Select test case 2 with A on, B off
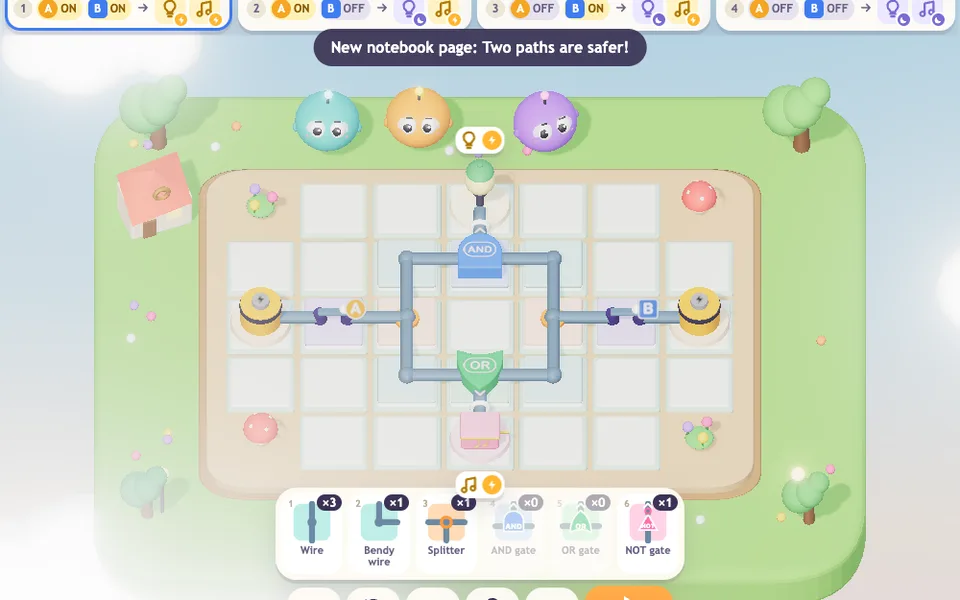 [x=354, y=11]
